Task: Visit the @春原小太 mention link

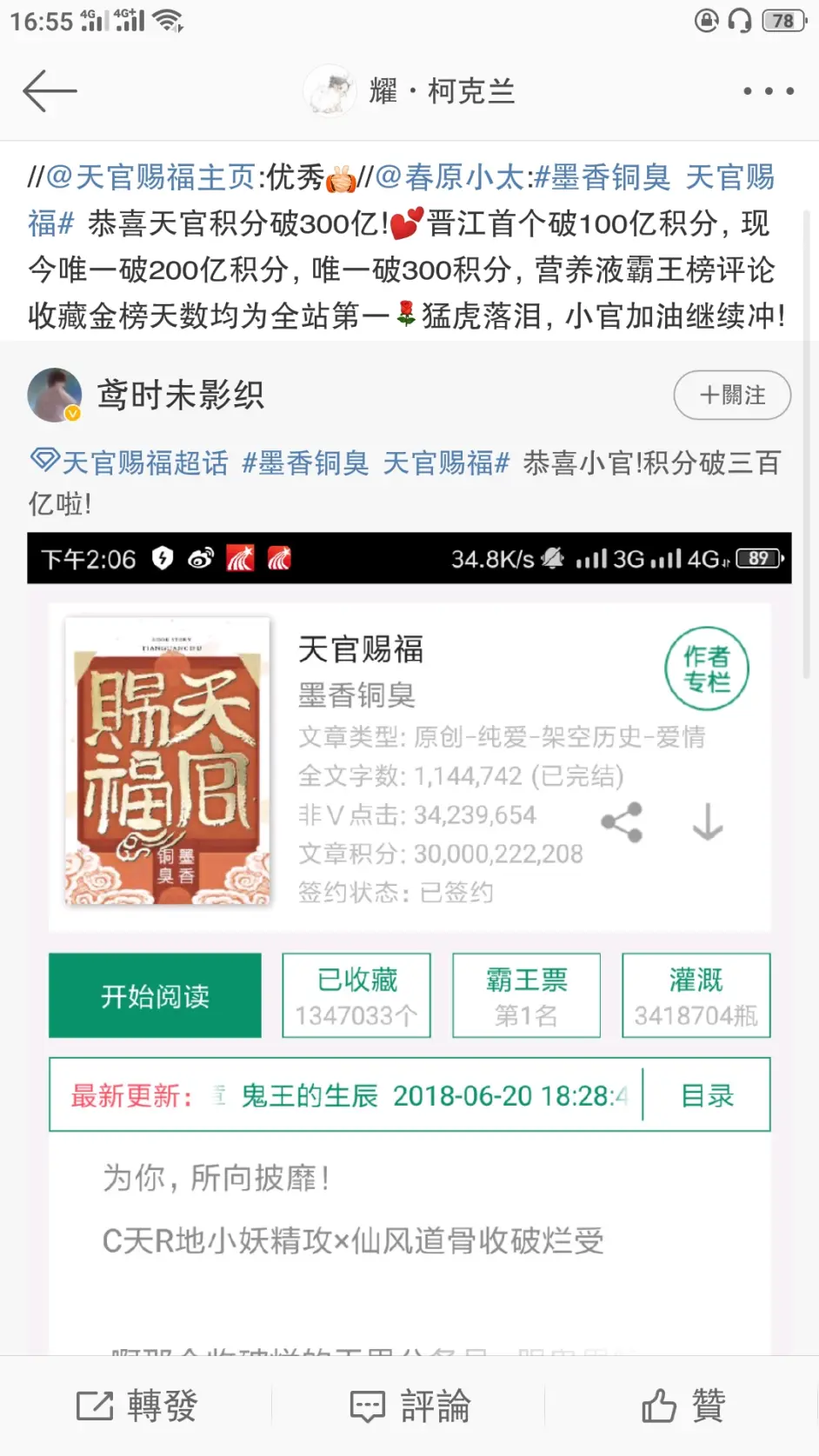Action: tap(449, 177)
